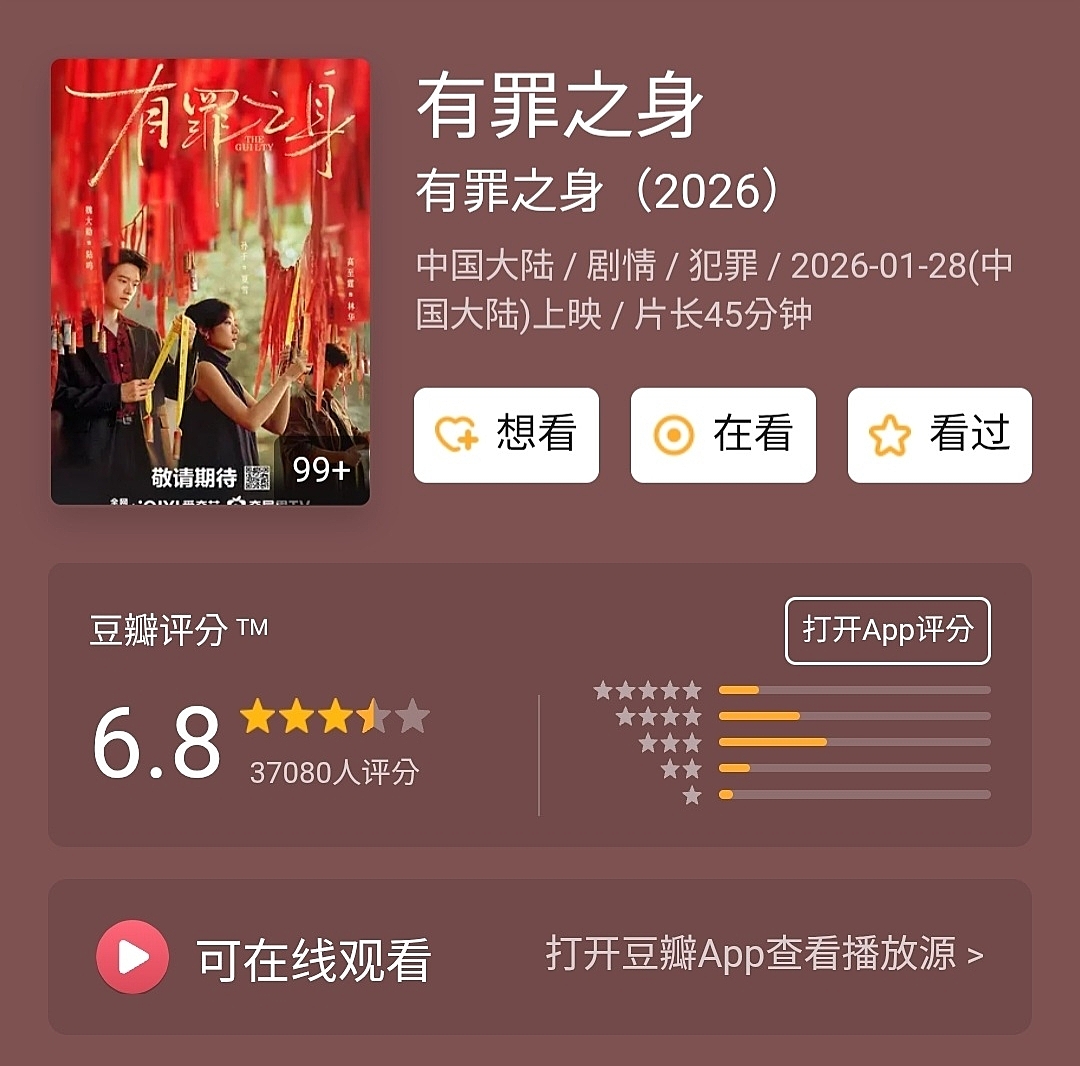Mark the show as 看过
The height and width of the screenshot is (1066, 1080).
click(939, 435)
